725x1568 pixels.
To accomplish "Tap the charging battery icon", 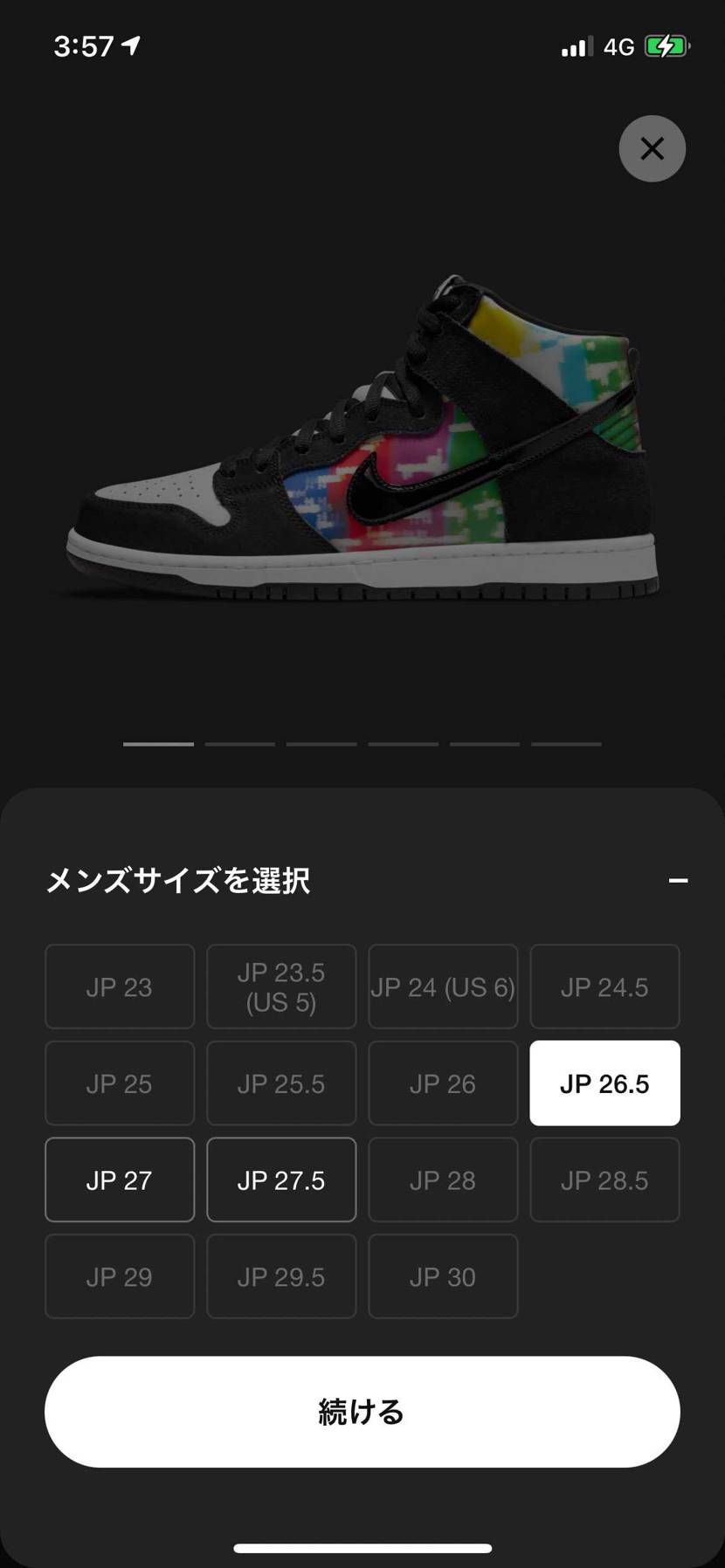I will (x=666, y=46).
